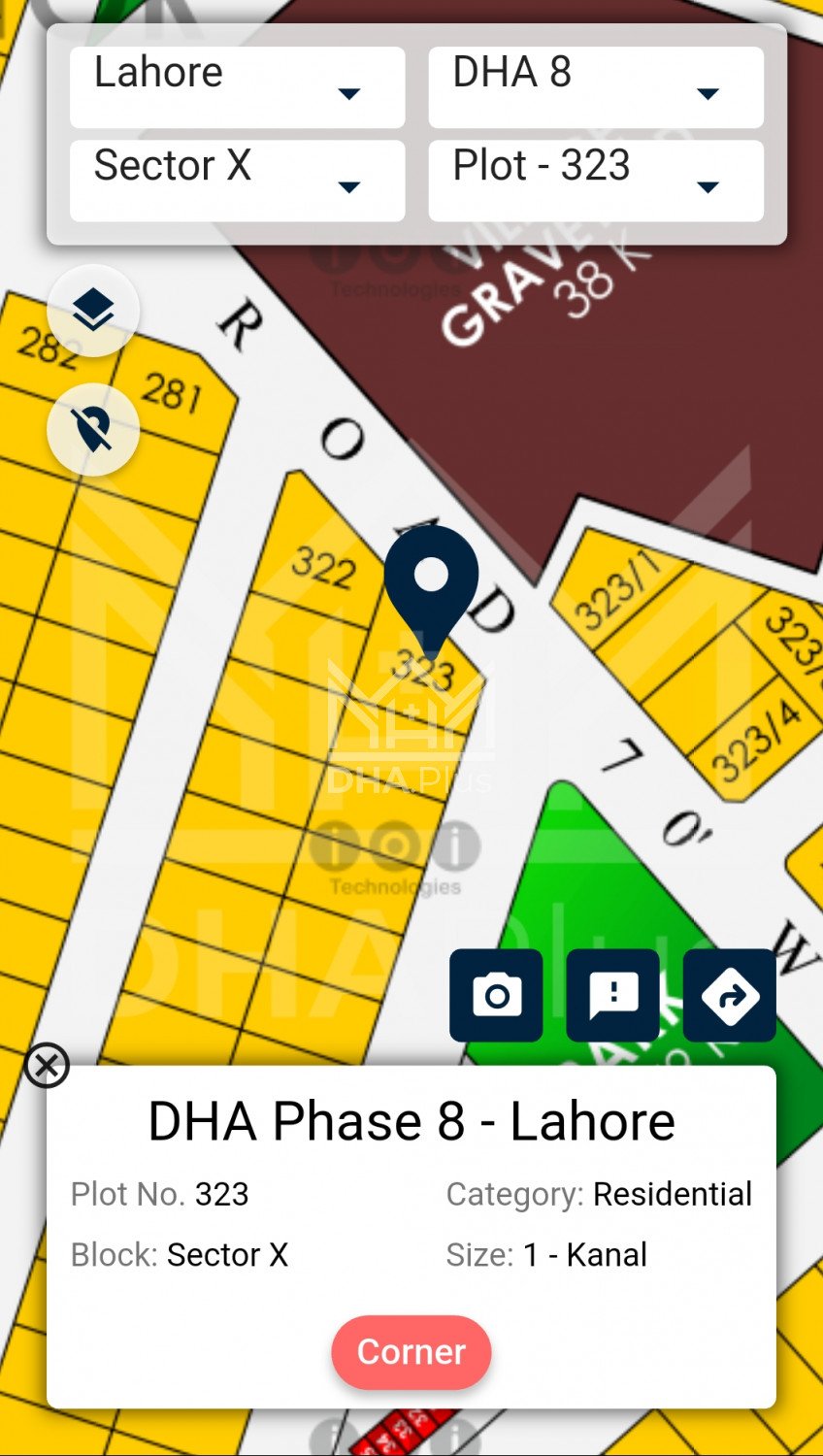Tap the Corner chip
Viewport: 823px width, 1456px height.
click(411, 1351)
